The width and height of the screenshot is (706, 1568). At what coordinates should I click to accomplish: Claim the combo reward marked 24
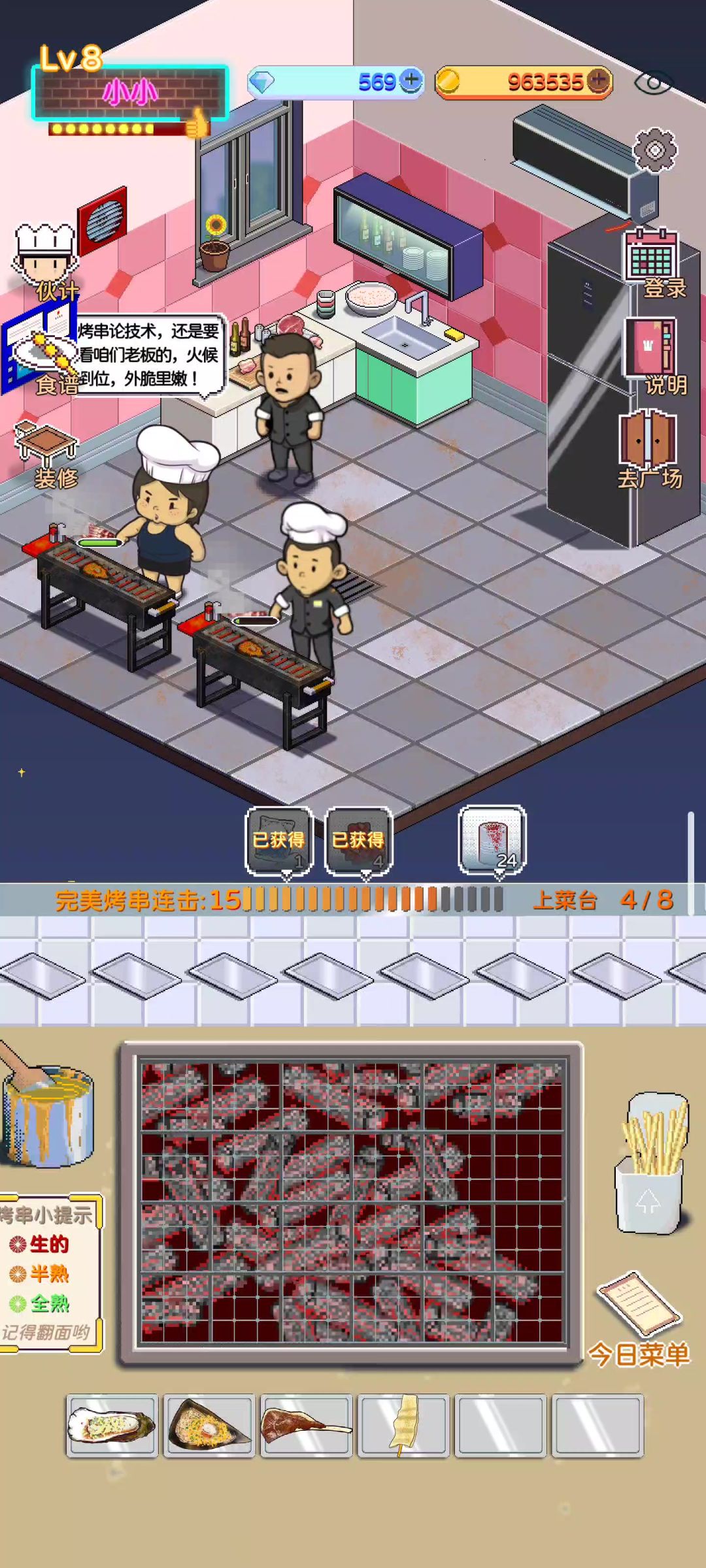(492, 840)
